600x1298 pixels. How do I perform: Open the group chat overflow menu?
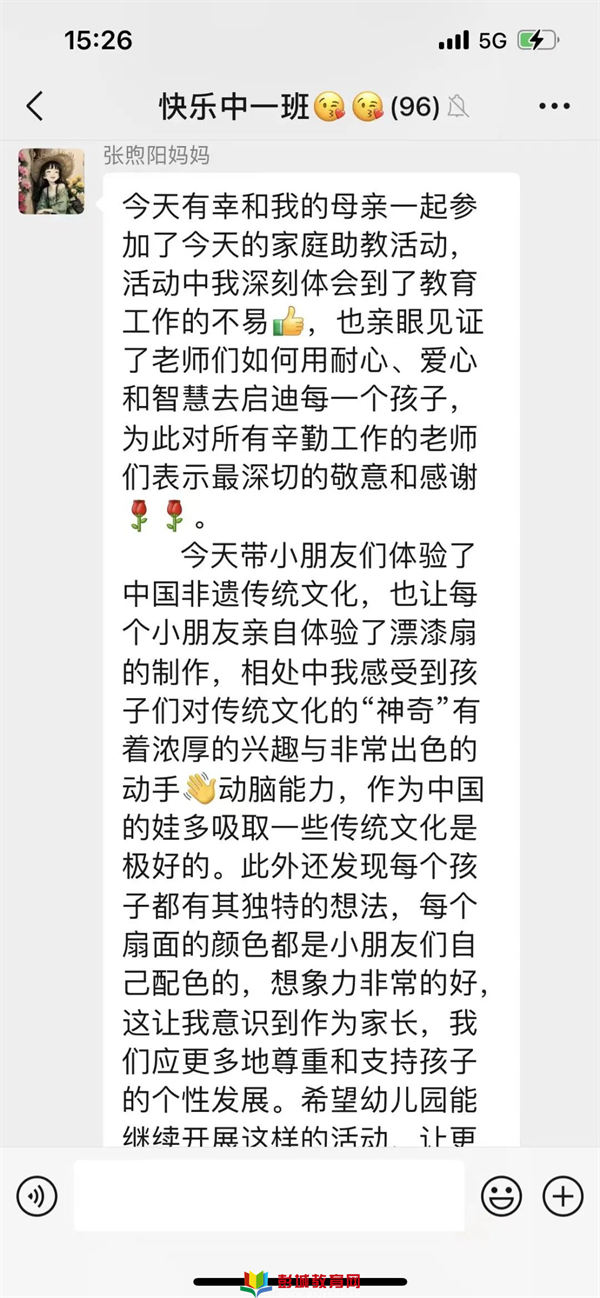[554, 106]
